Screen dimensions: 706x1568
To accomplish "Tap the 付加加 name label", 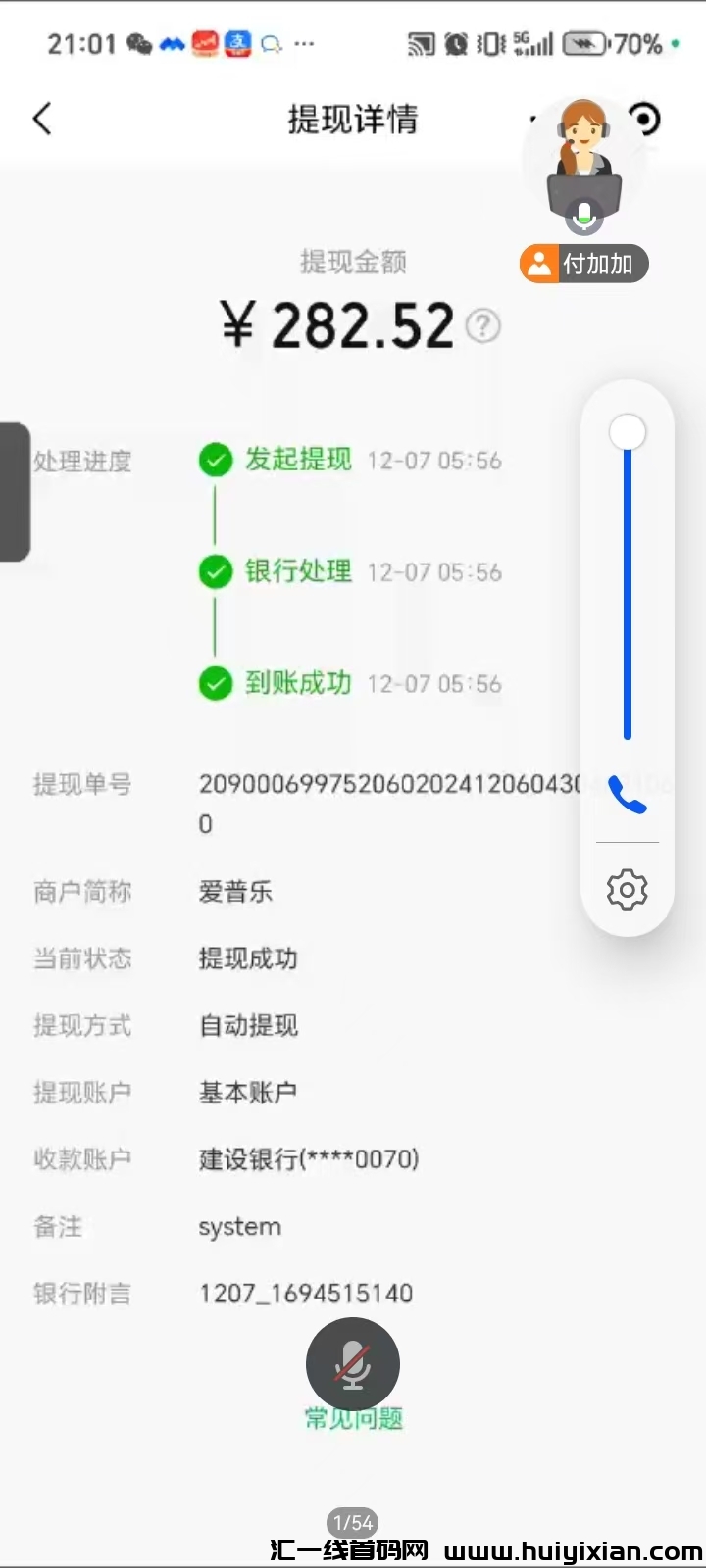I will [598, 263].
